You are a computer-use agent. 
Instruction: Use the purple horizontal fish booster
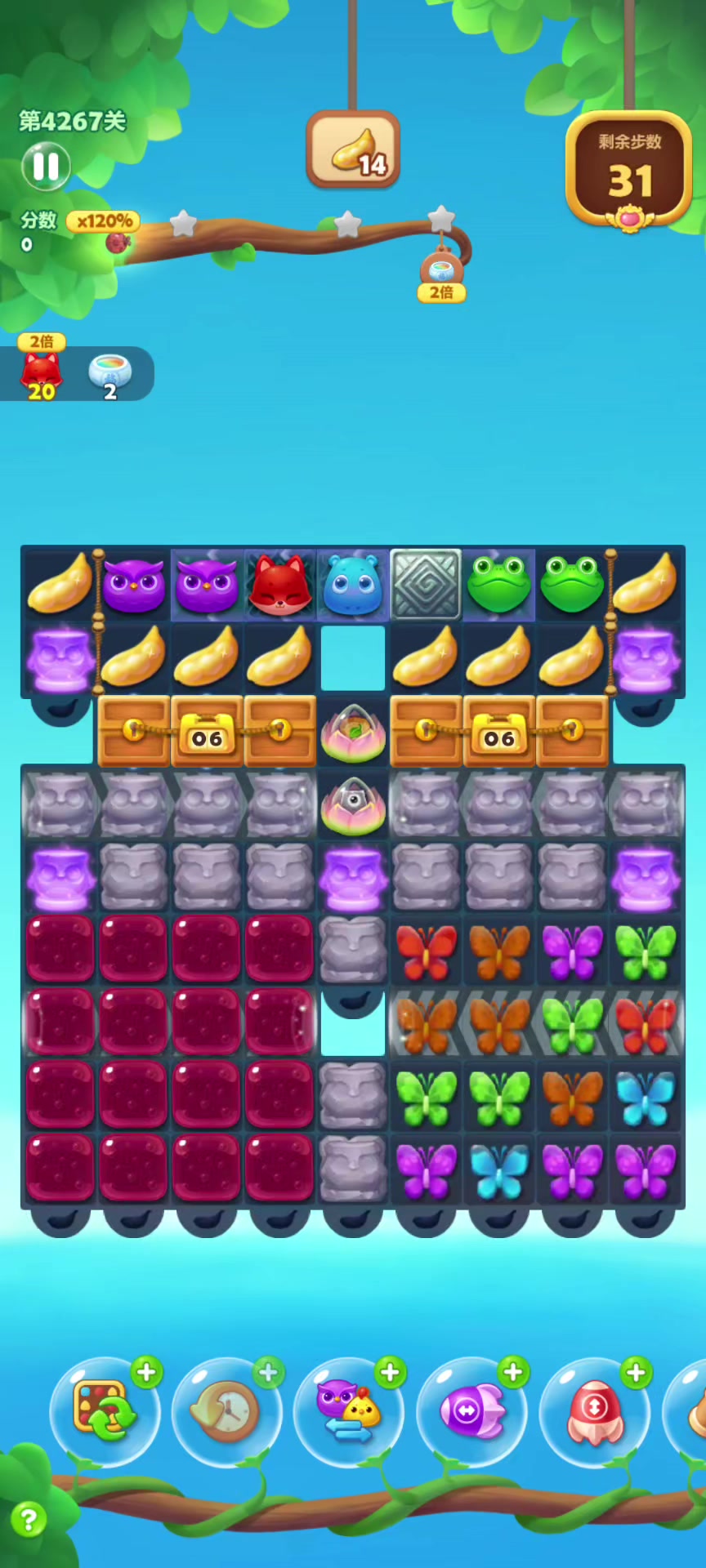point(471,1412)
